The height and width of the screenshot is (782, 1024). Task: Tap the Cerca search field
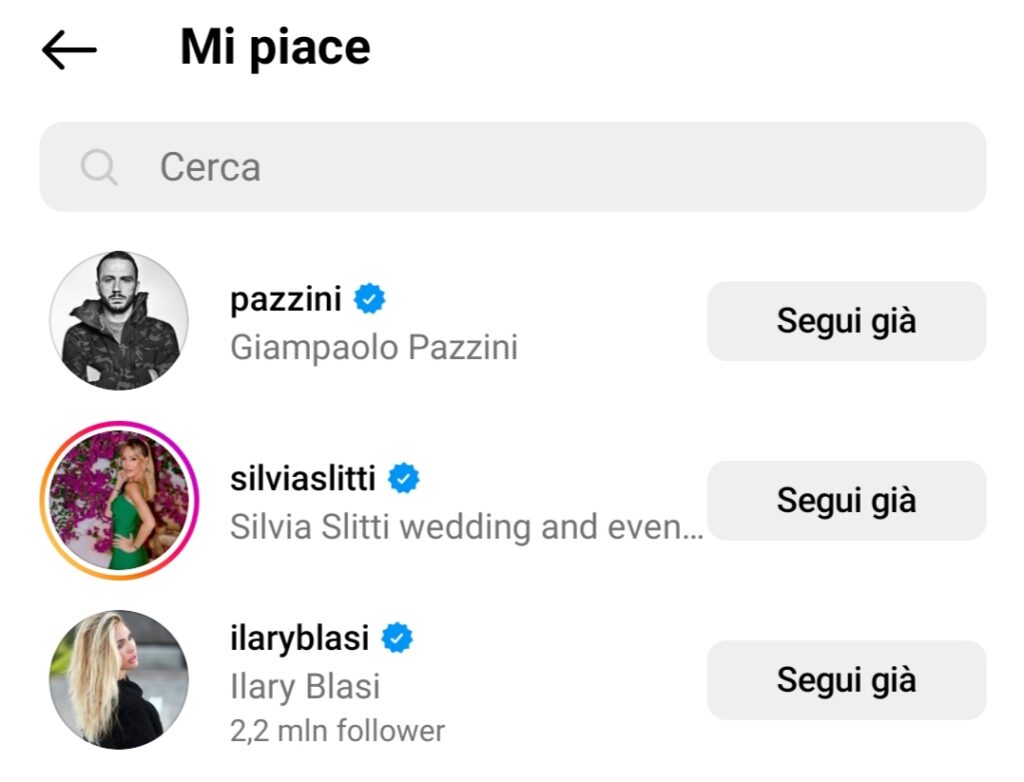[x=512, y=167]
